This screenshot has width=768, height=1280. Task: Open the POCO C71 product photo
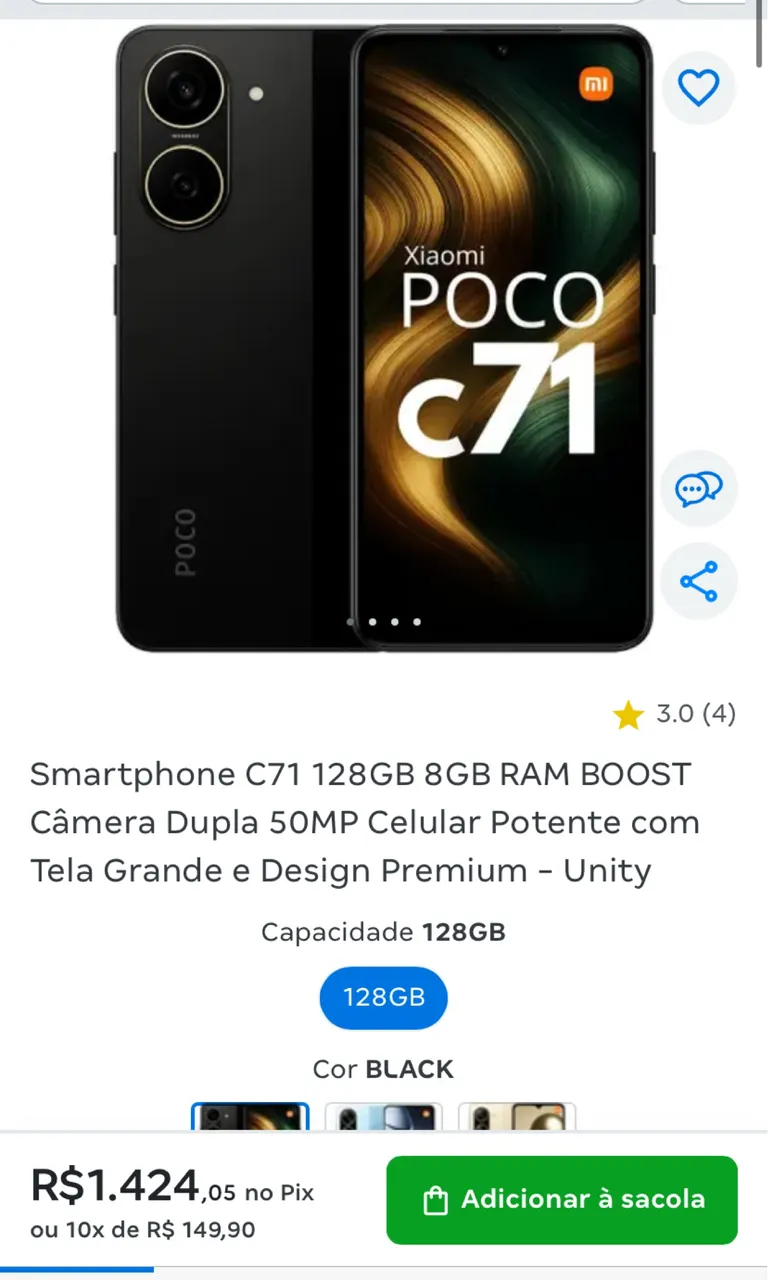pos(384,338)
